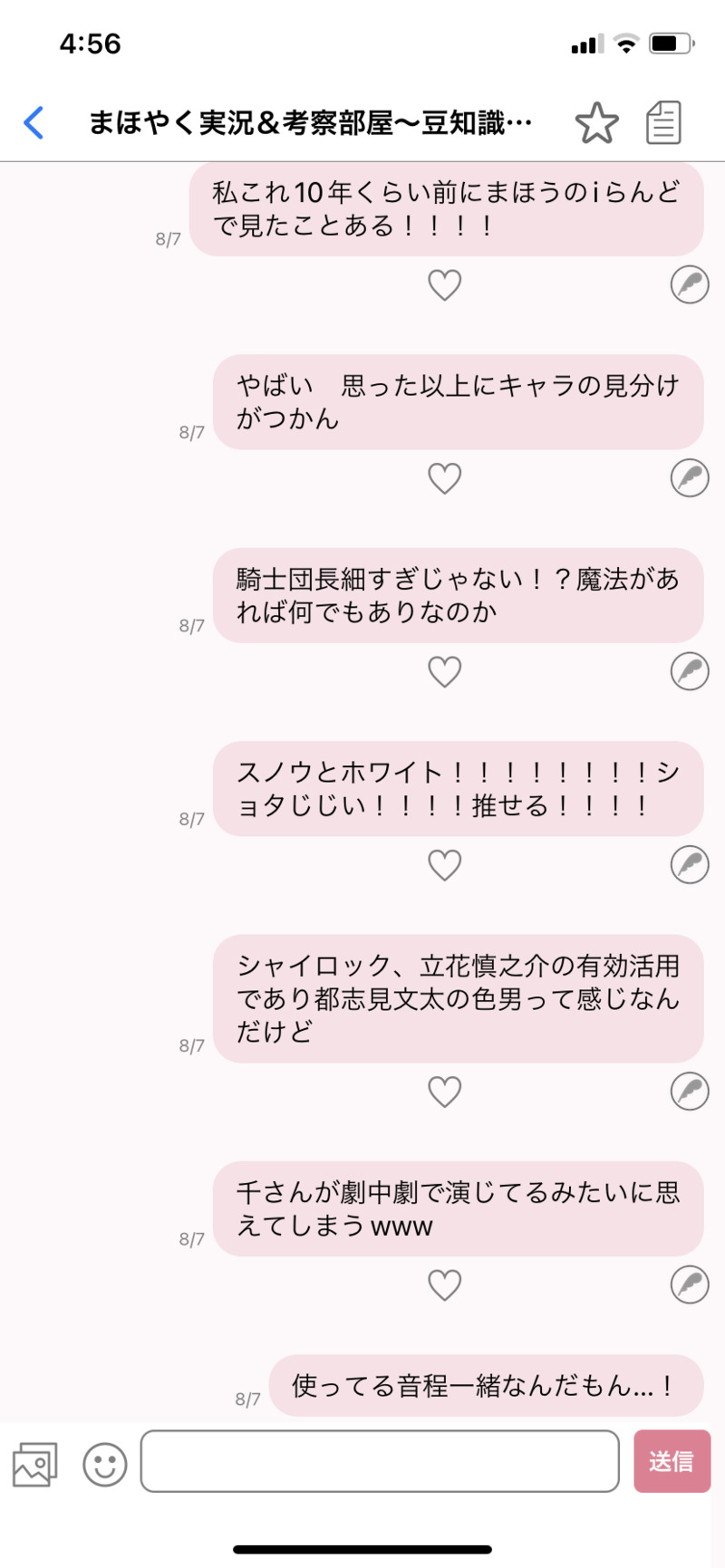Like the 騎士団長細すぎ message

point(444,672)
